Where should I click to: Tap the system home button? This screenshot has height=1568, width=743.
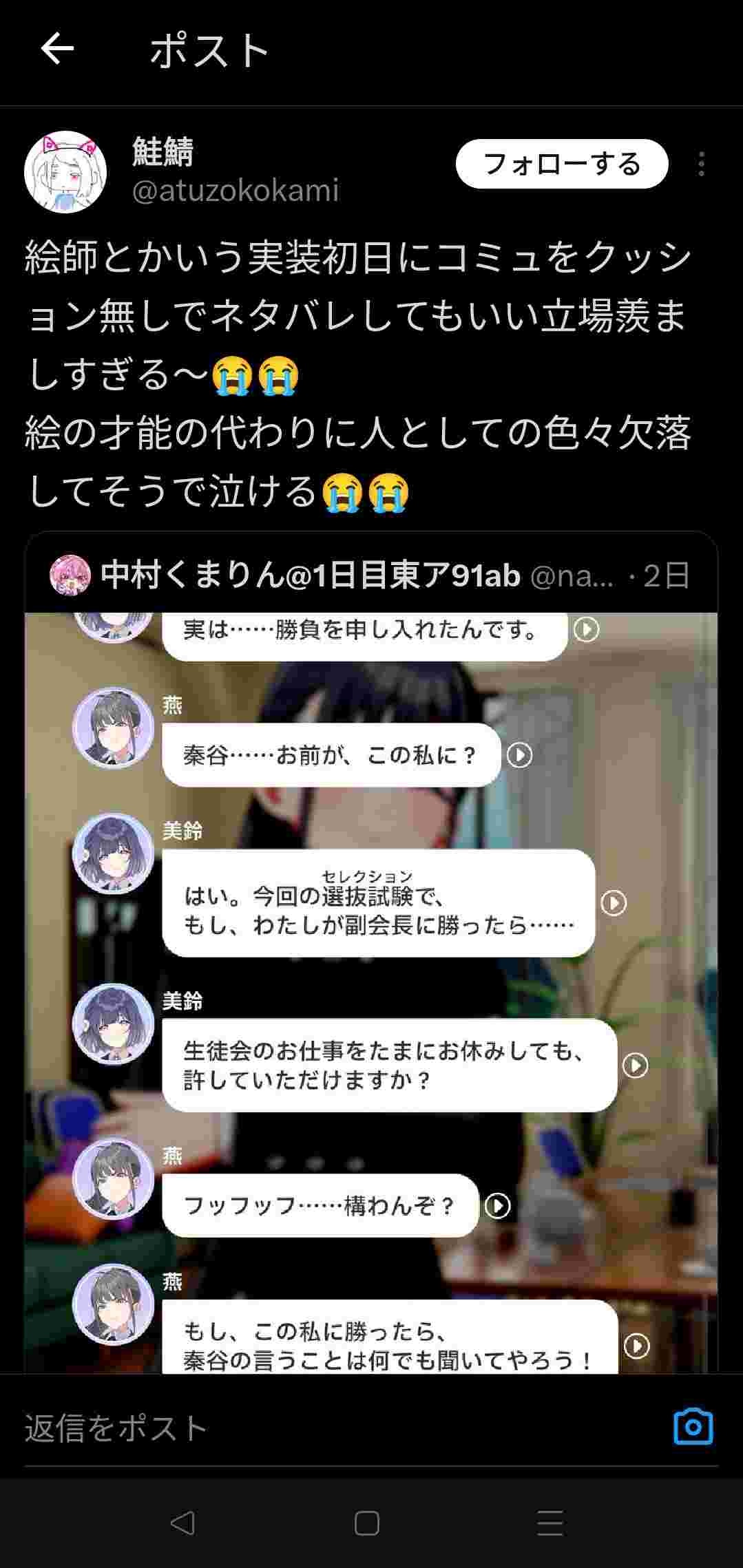[367, 1523]
